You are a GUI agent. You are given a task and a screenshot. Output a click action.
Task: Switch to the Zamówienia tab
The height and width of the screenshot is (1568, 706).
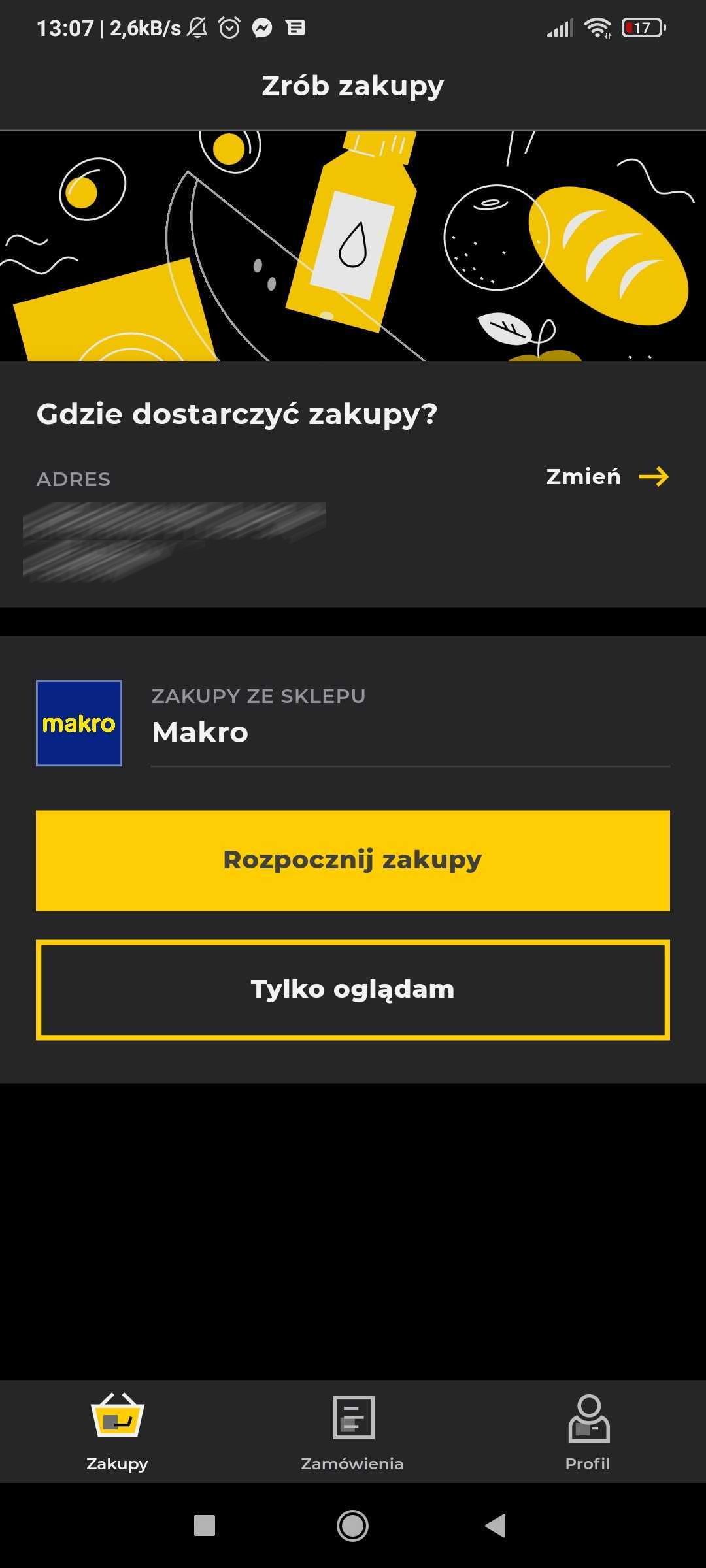tap(352, 1433)
